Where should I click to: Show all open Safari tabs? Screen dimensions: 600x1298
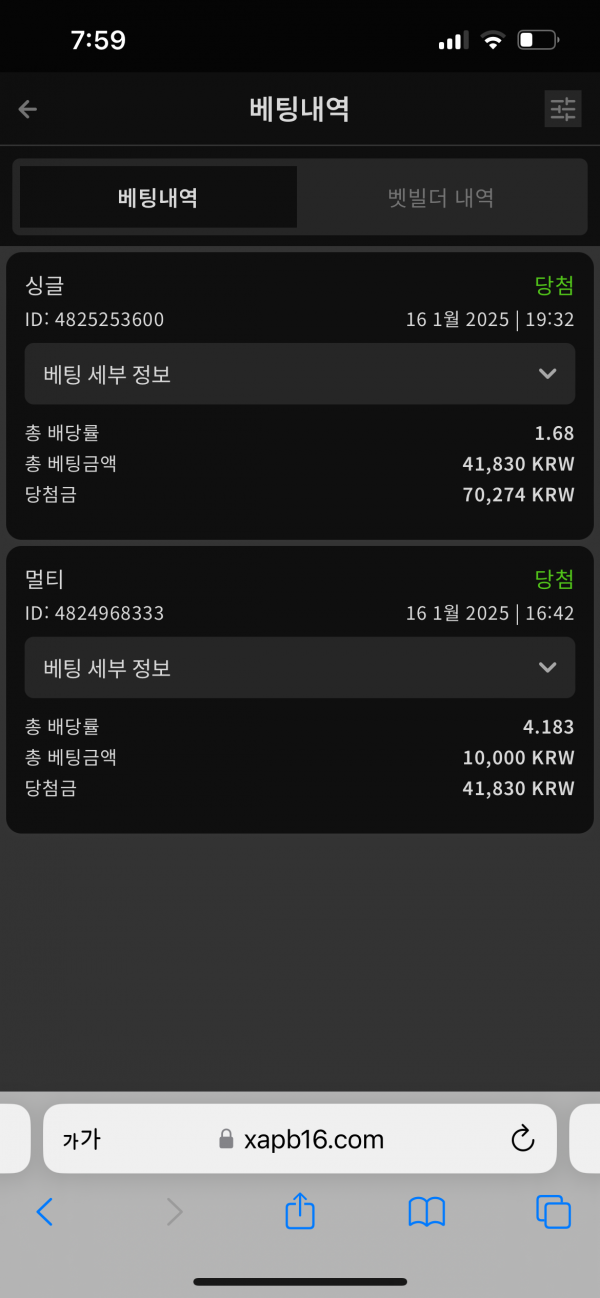553,1212
